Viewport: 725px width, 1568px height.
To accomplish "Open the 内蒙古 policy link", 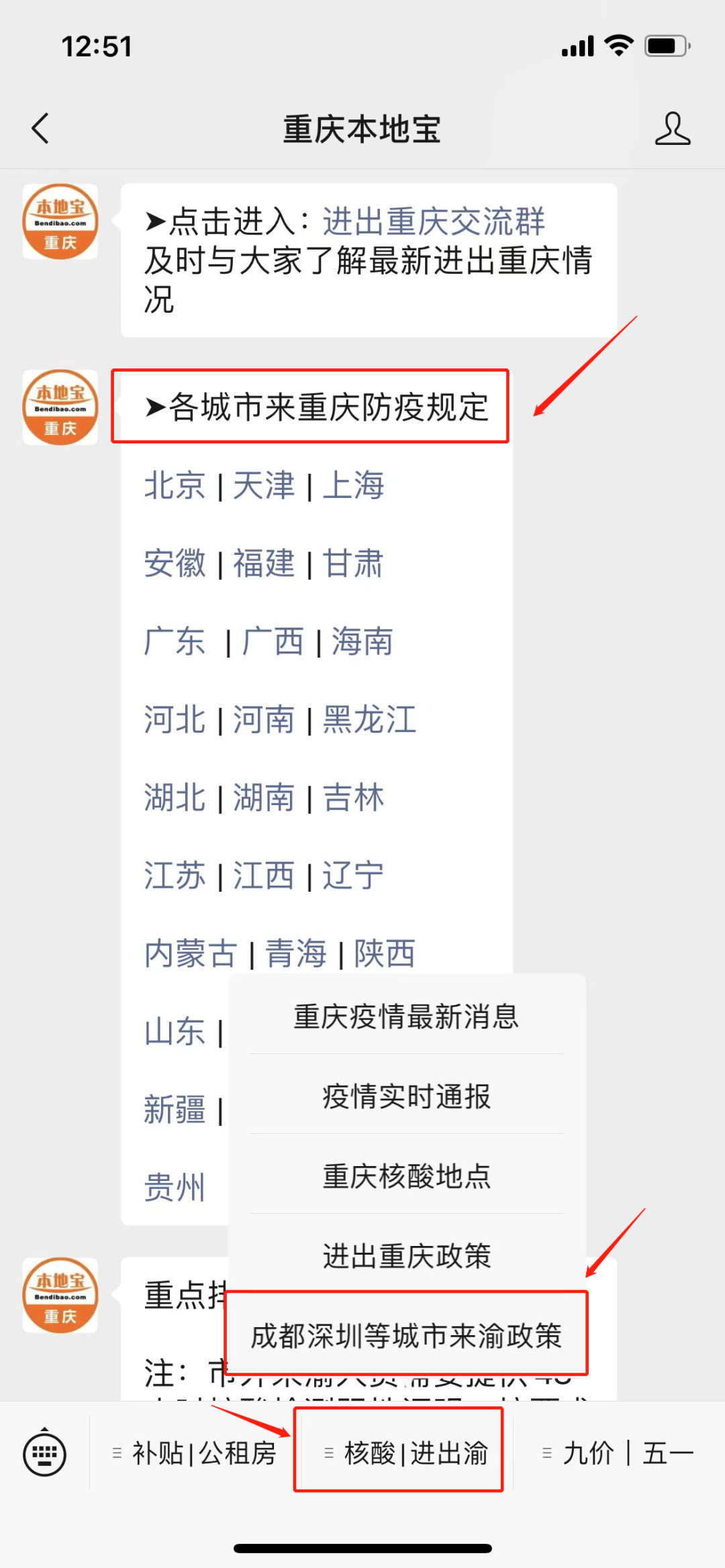I will click(x=191, y=953).
